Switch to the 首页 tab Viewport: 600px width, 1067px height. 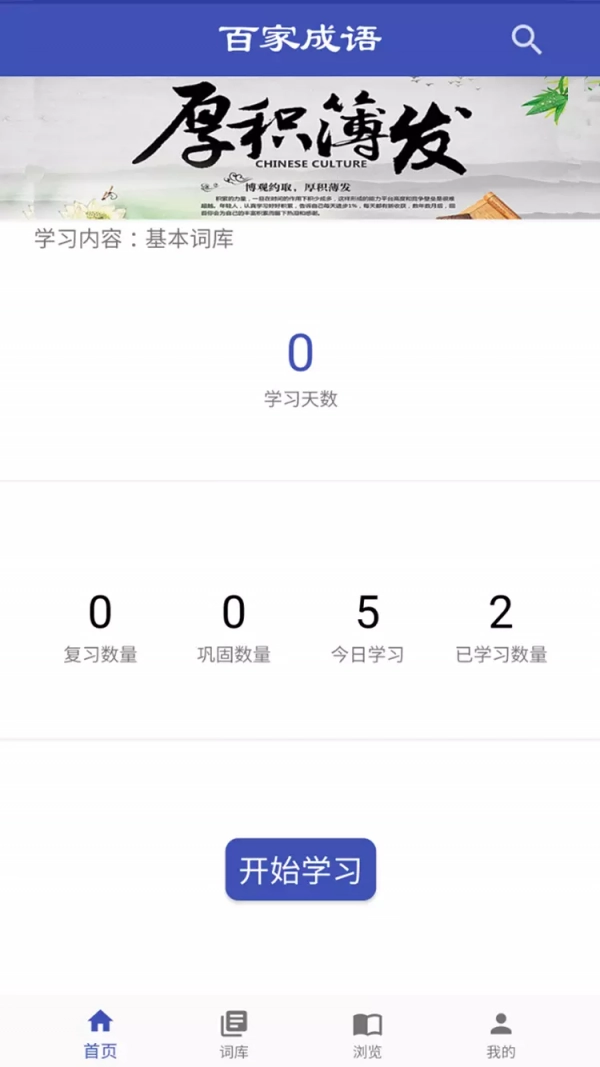point(100,1034)
